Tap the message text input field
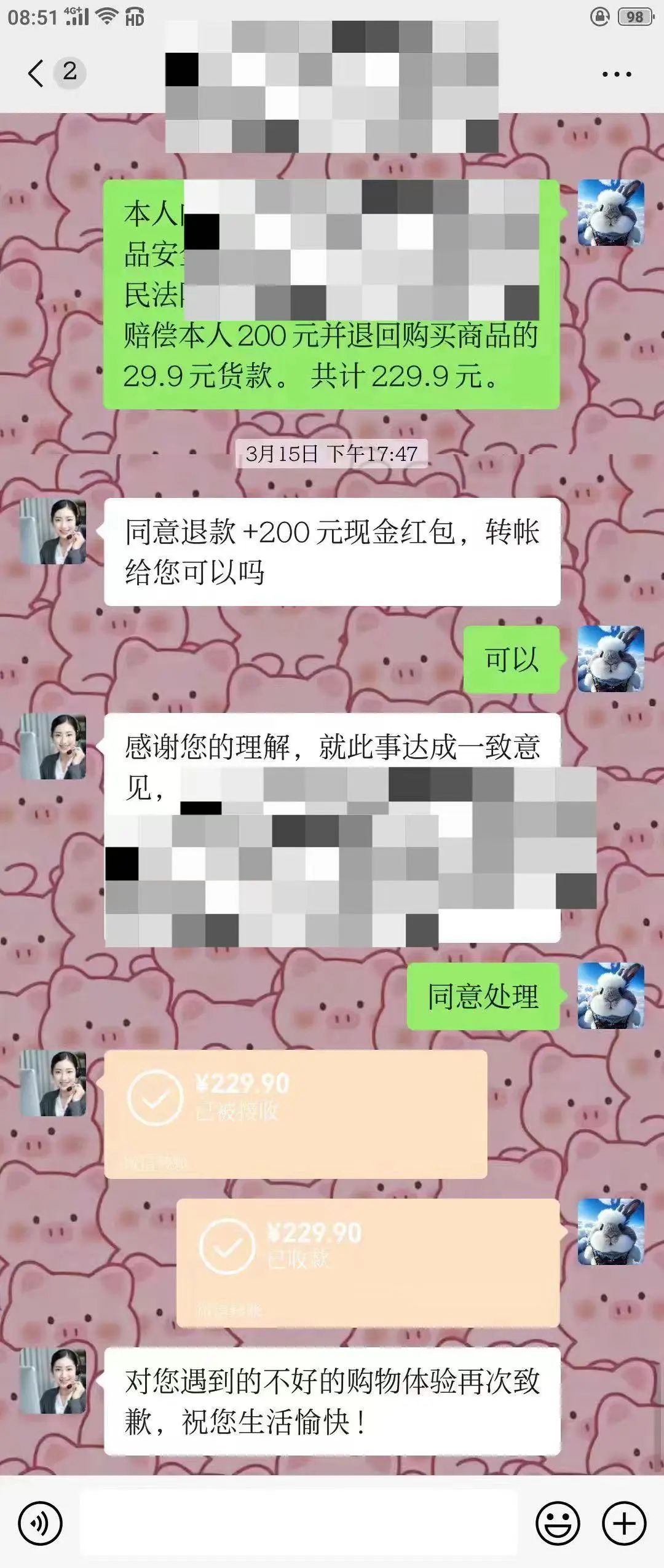This screenshot has height=1568, width=664. tap(298, 1523)
